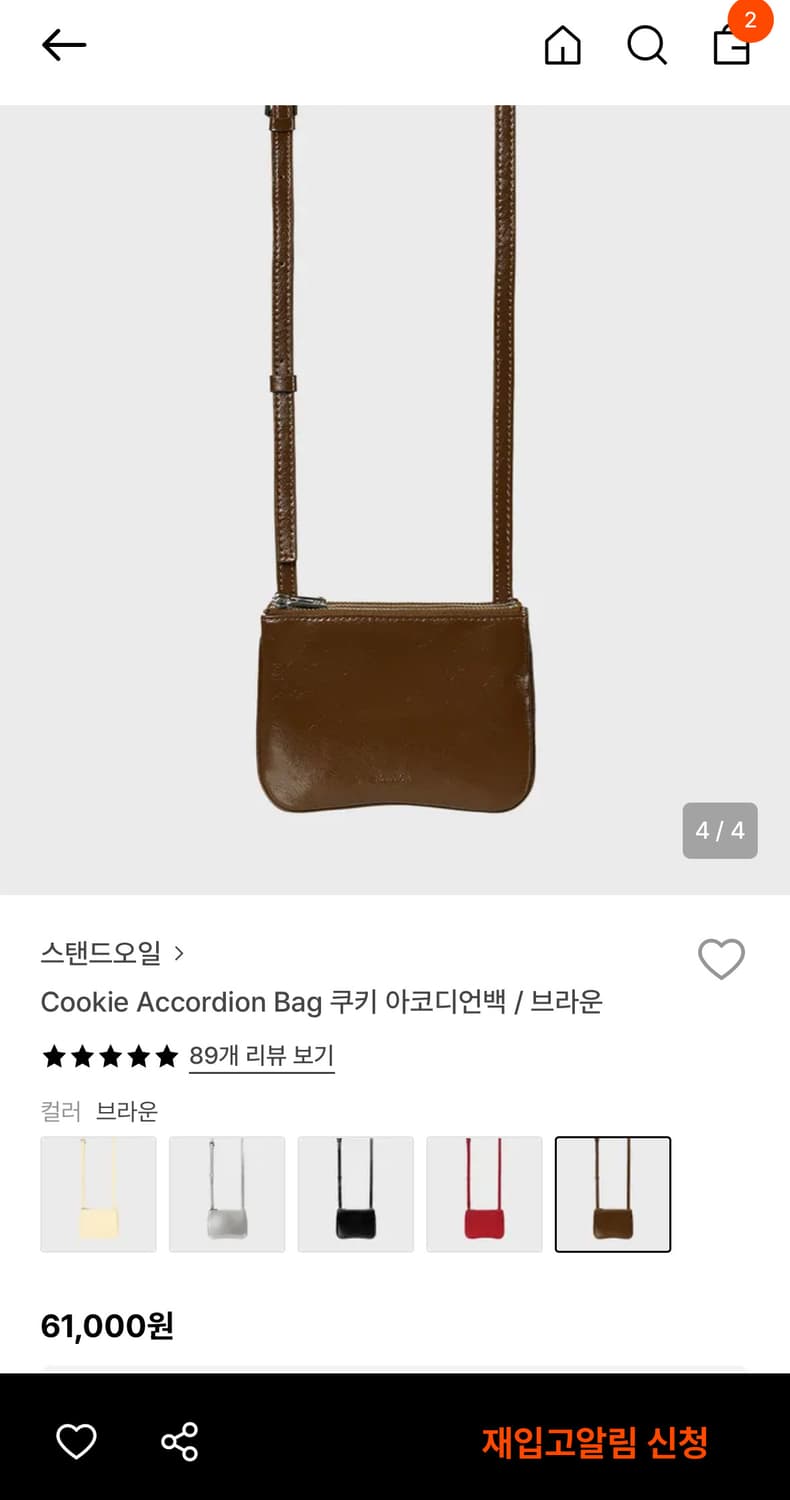
Task: Open the search function
Action: pos(647,45)
